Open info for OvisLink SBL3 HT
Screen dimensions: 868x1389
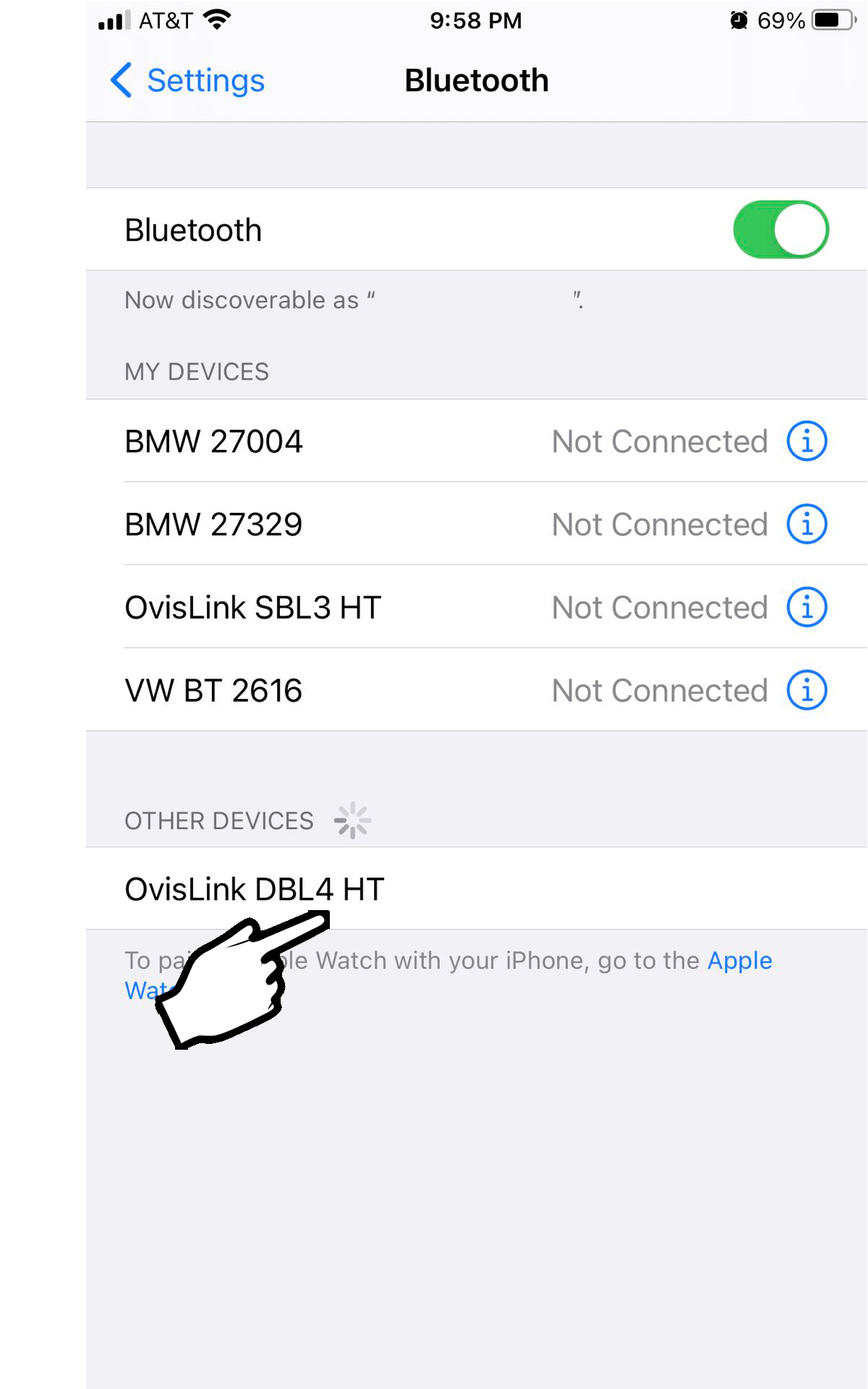(807, 607)
